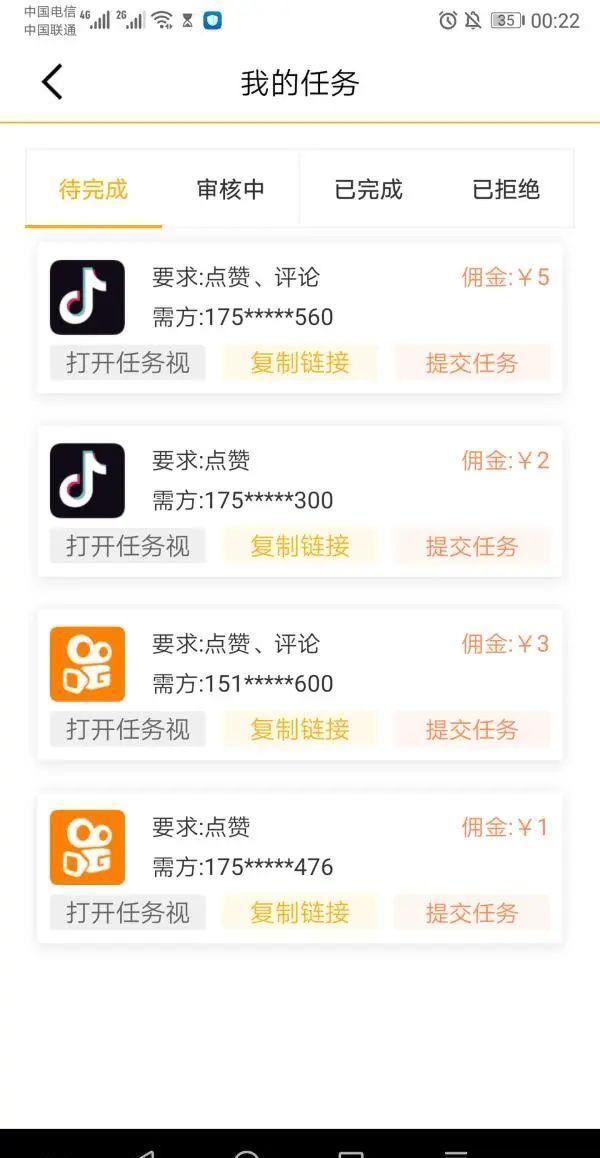Tap 提交任务 on the 175*****300 task
The image size is (600, 1158).
[472, 546]
